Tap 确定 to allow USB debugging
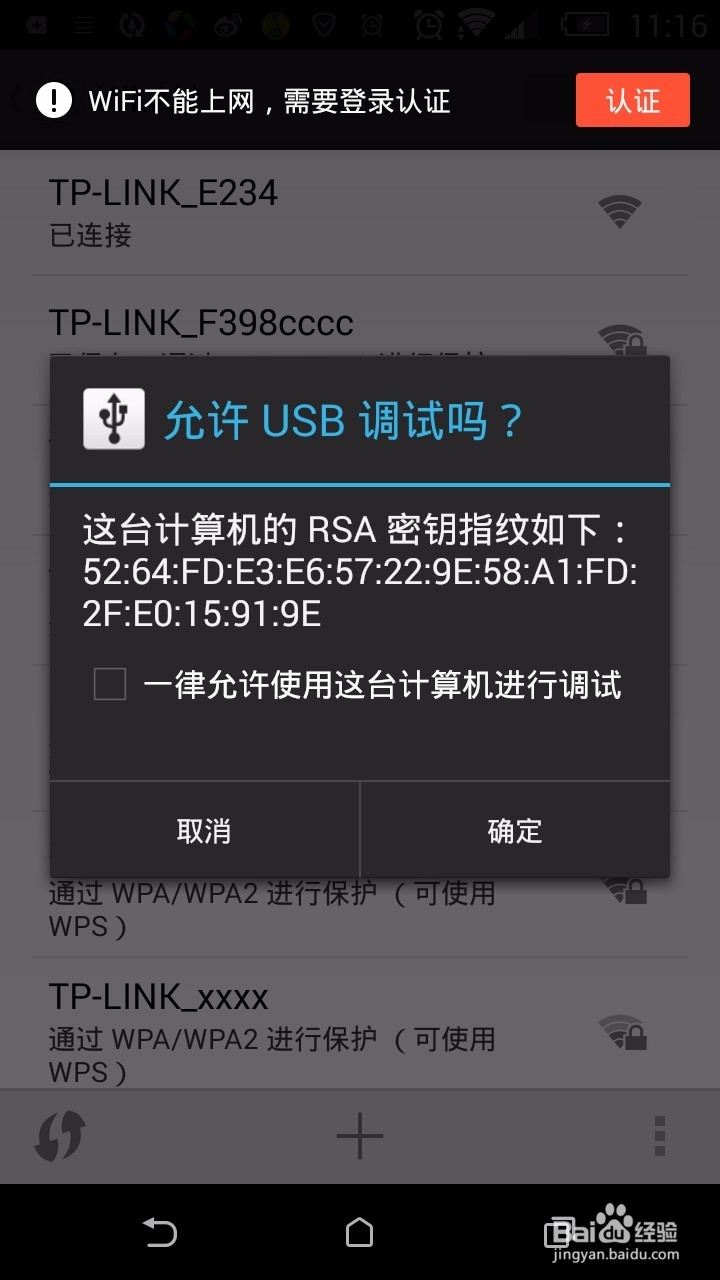Screen dimensions: 720x1280 (514, 830)
